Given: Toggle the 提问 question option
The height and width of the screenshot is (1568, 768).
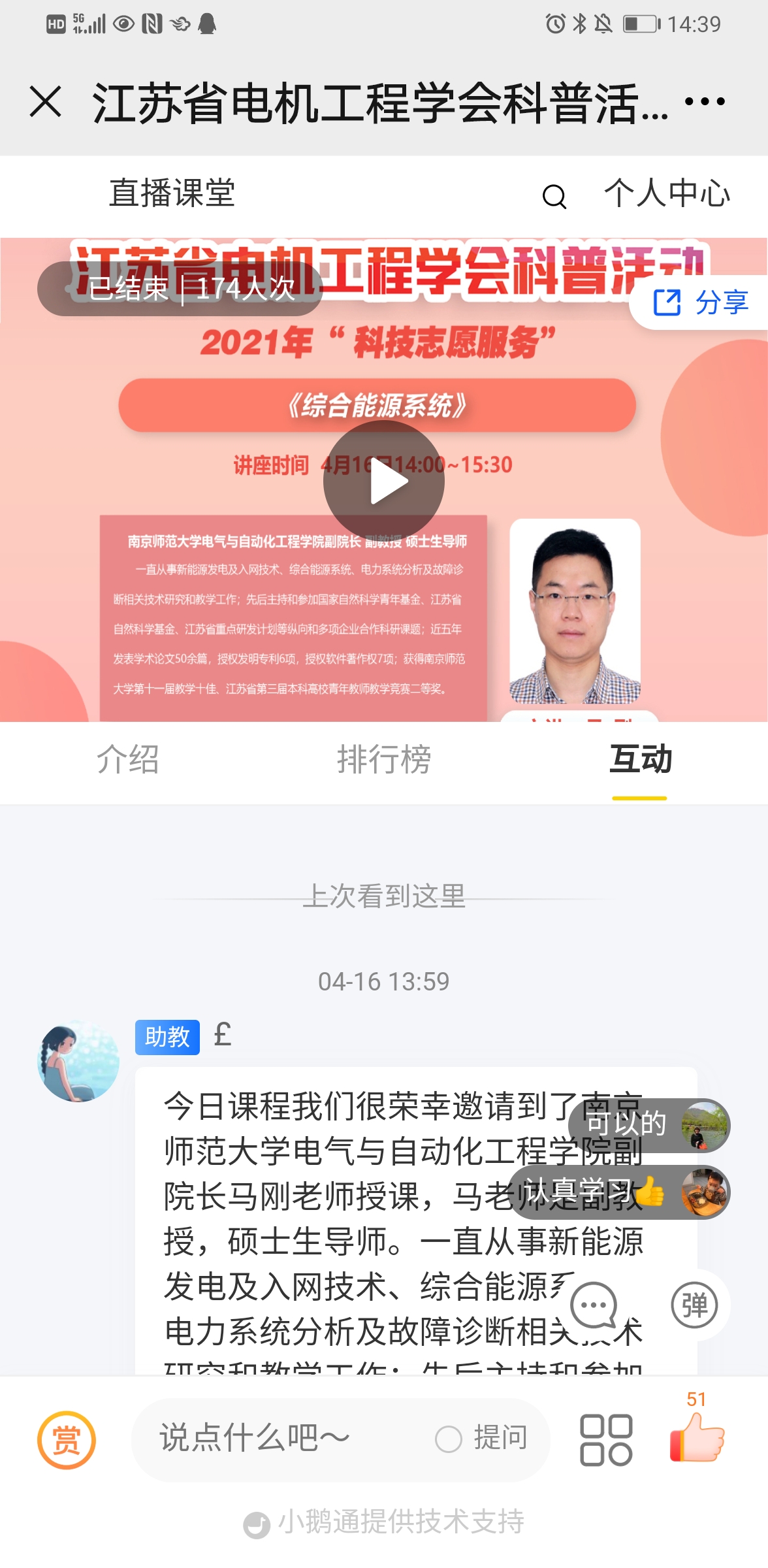Looking at the screenshot, I should 482,1439.
